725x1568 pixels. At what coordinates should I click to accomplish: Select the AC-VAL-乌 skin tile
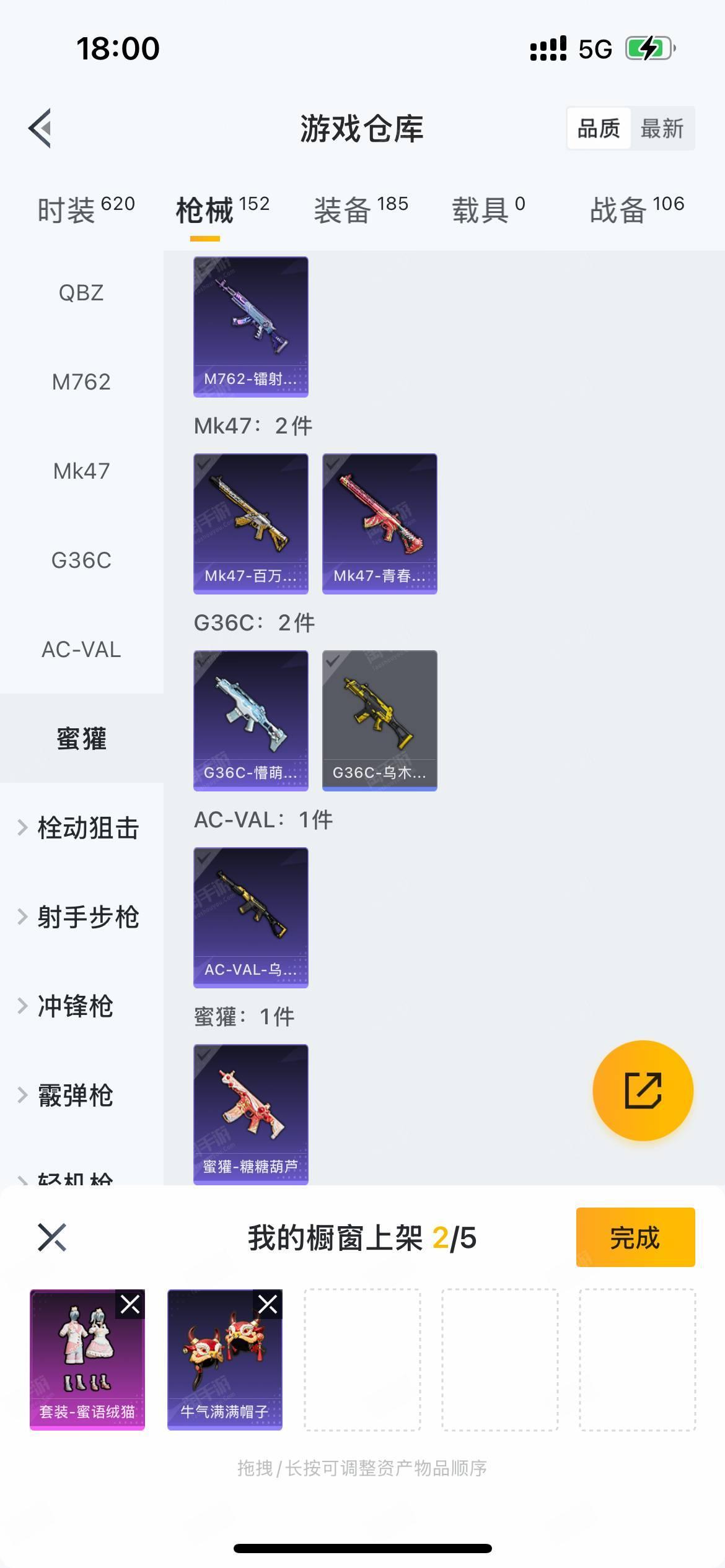point(251,918)
